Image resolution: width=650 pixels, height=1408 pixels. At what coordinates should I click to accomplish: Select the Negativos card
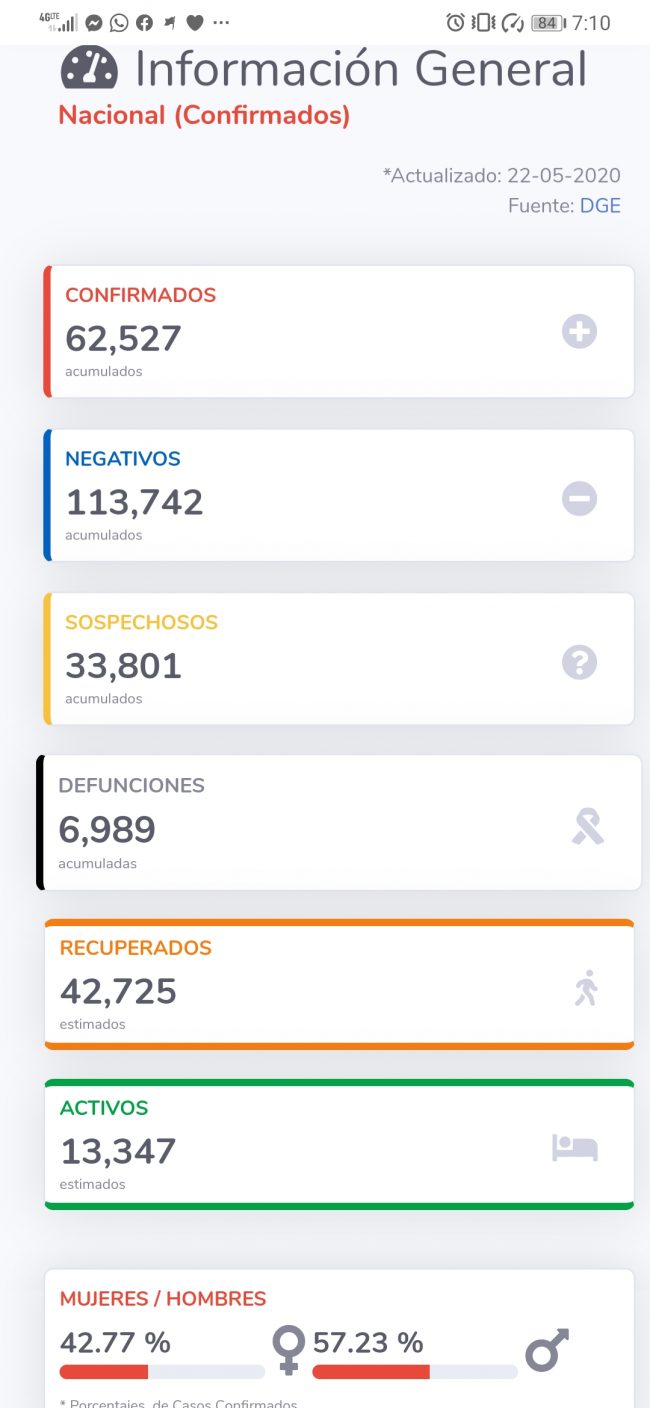(x=339, y=495)
